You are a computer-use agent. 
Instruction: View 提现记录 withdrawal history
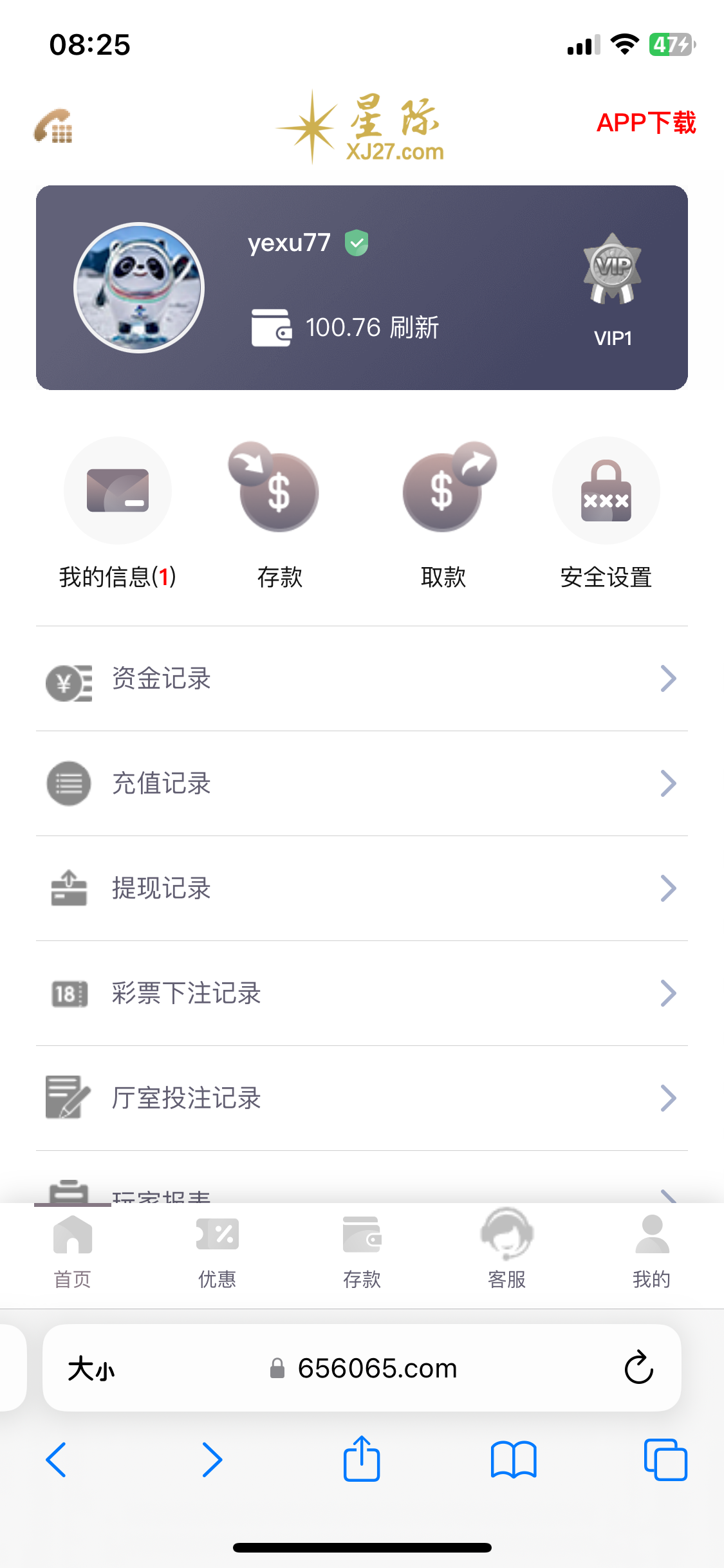(362, 888)
